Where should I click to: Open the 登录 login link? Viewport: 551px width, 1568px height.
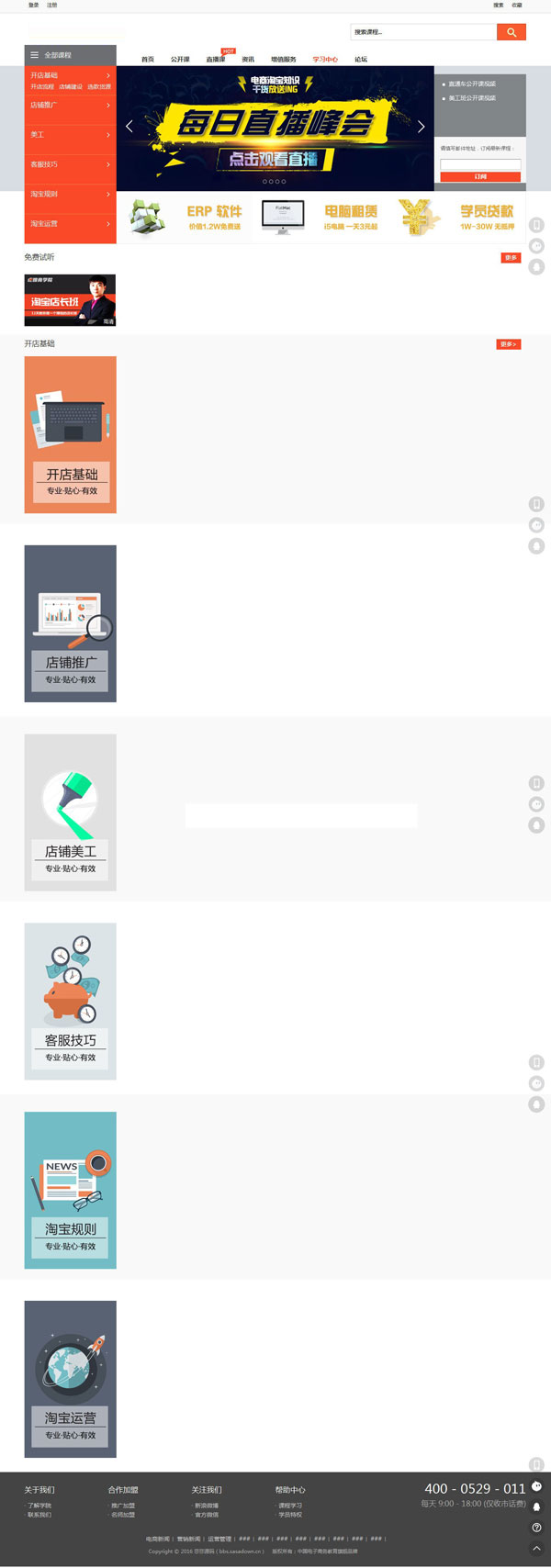tap(34, 6)
